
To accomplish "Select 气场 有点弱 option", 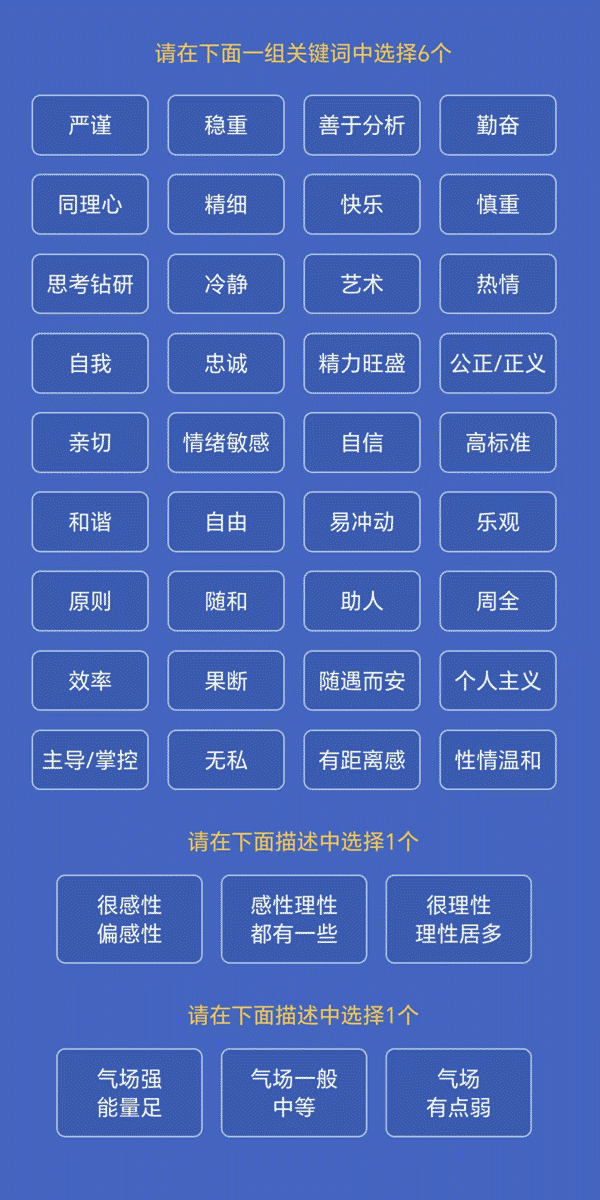I will [458, 1093].
